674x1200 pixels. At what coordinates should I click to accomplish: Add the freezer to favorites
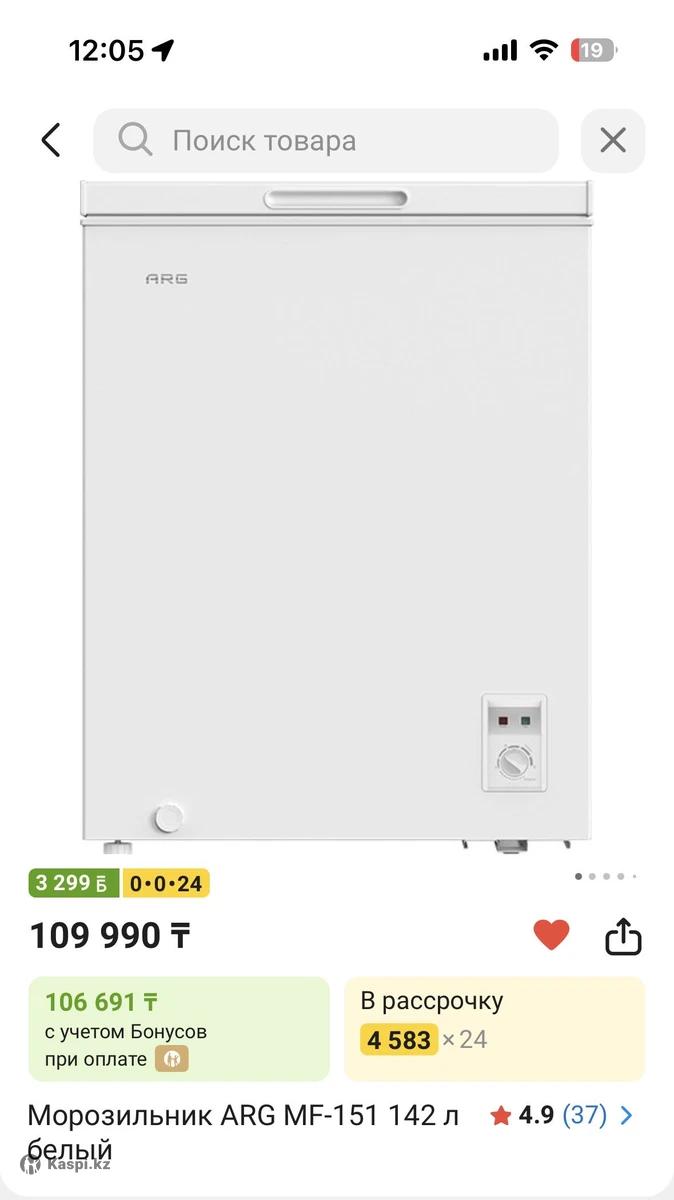pyautogui.click(x=551, y=935)
